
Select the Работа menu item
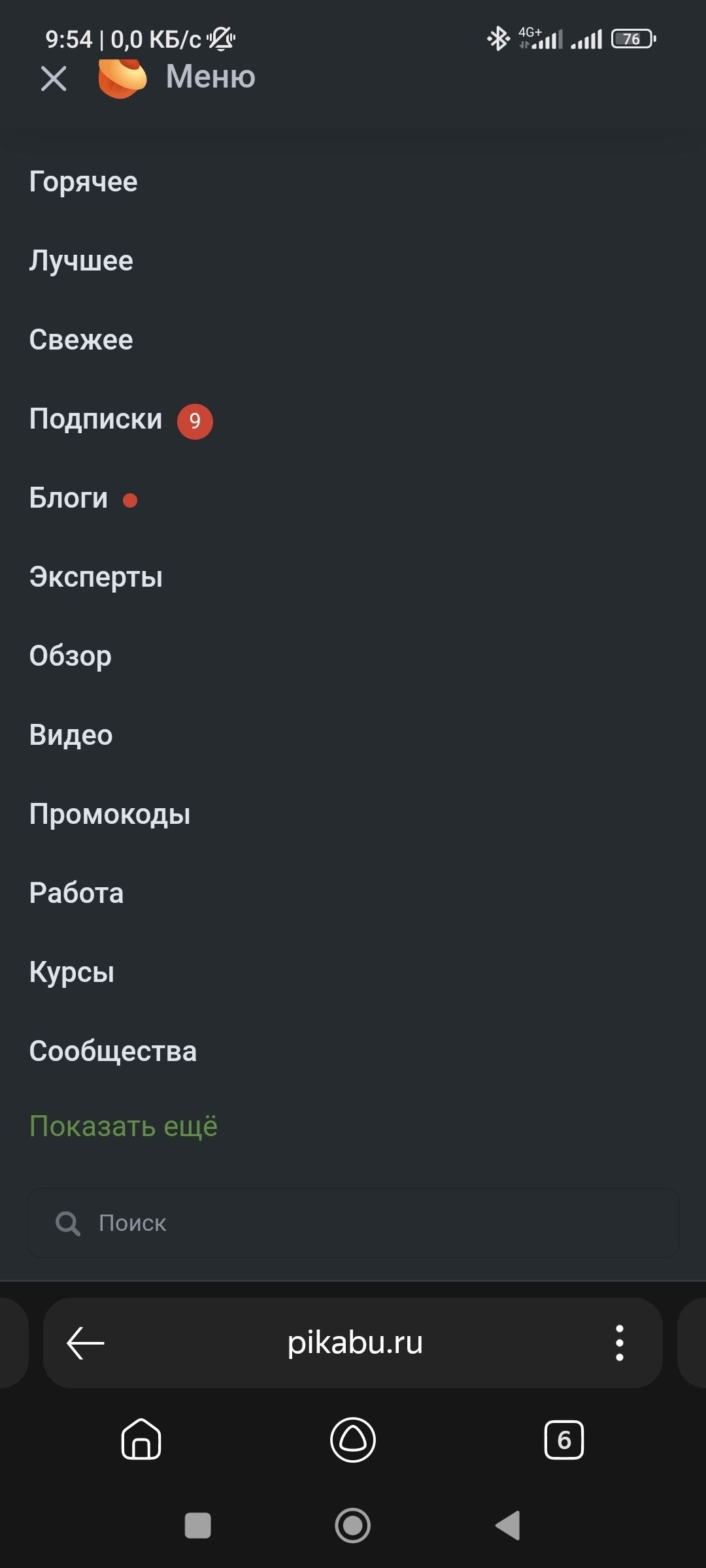(76, 893)
